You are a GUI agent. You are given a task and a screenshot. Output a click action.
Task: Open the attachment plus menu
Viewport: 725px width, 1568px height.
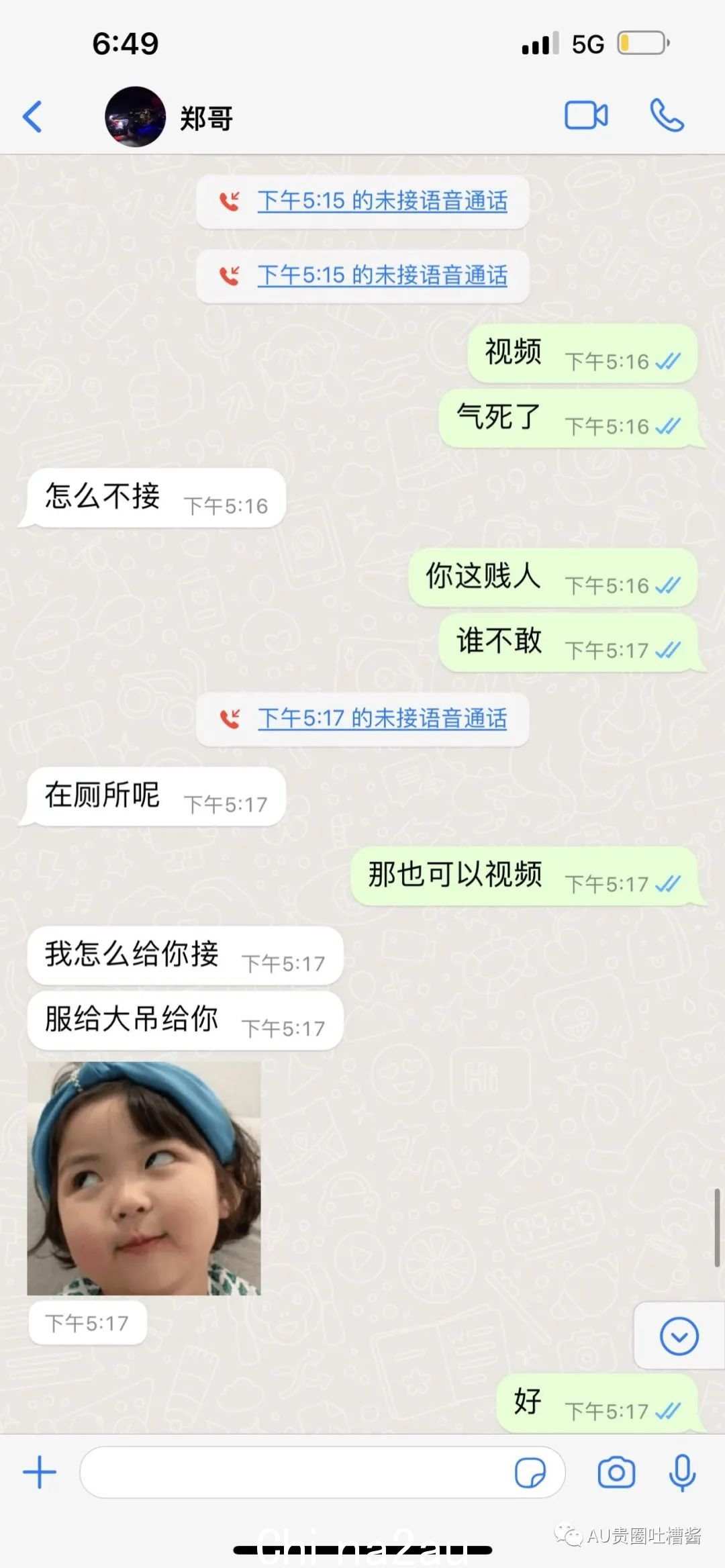click(40, 1472)
